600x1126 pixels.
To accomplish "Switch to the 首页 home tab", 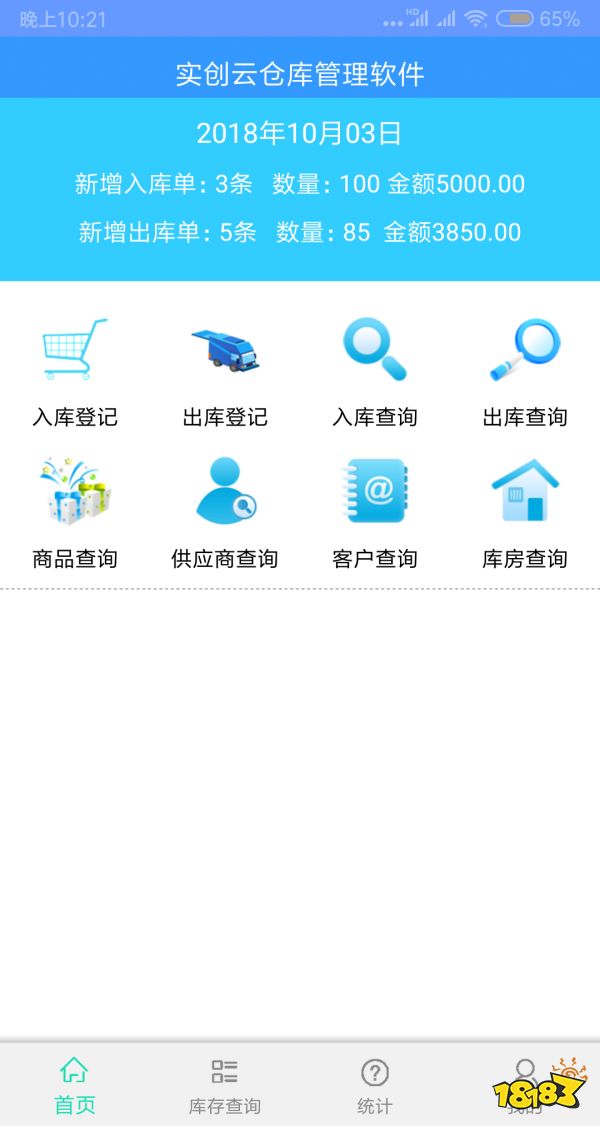I will (x=75, y=1085).
